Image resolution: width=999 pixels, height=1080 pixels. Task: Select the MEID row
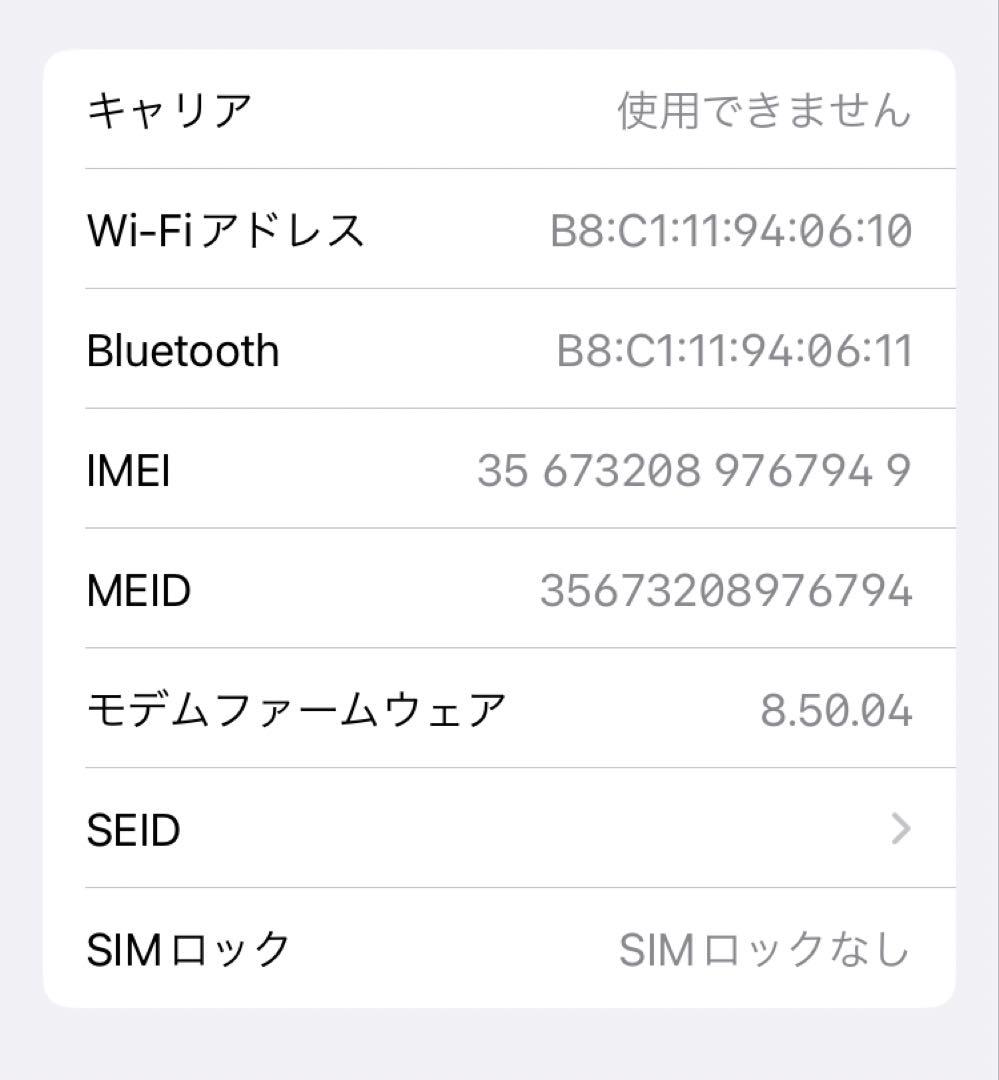tap(500, 590)
